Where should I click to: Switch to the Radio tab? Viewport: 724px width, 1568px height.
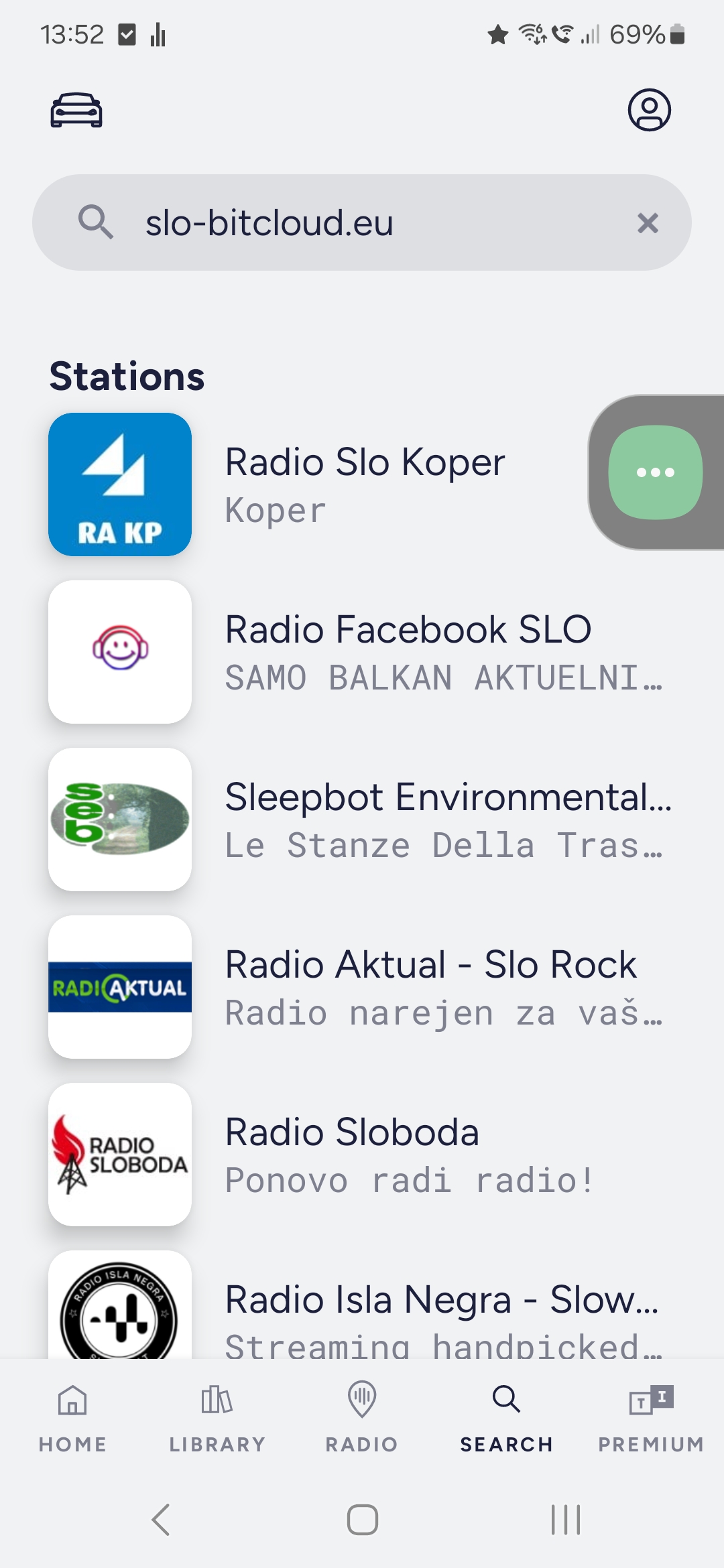click(362, 1415)
